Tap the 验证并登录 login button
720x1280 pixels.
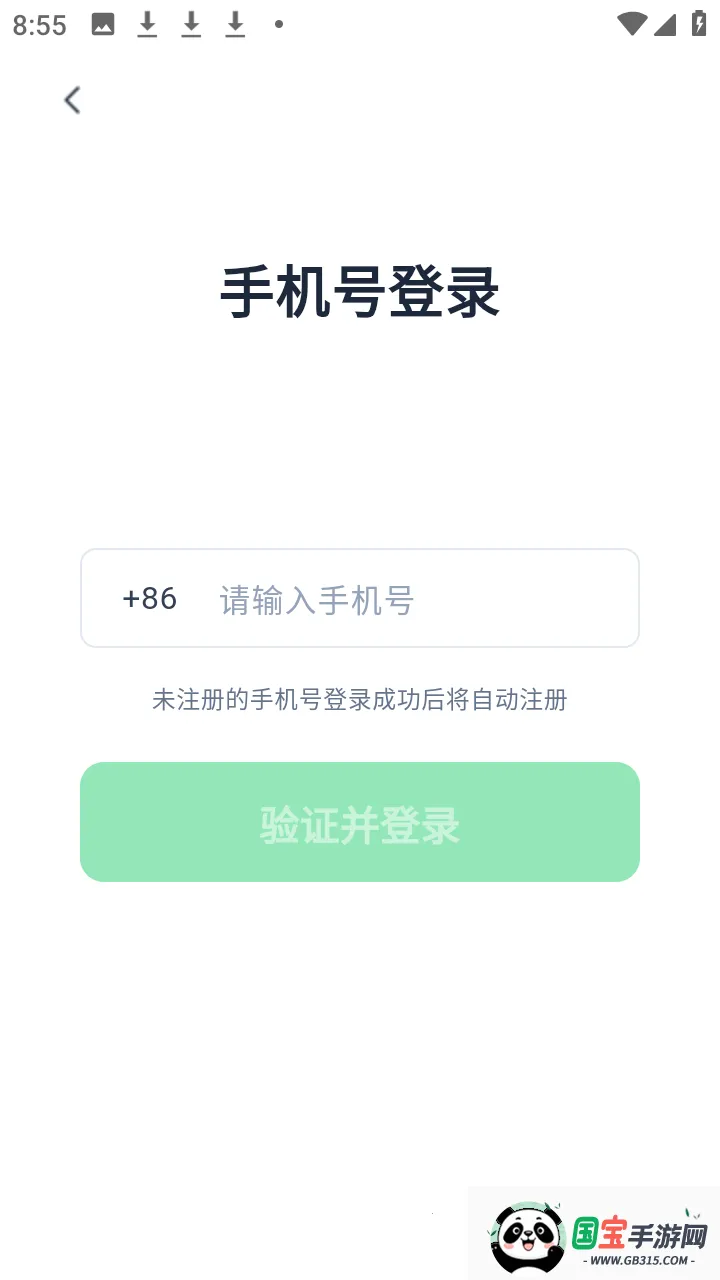coord(360,822)
